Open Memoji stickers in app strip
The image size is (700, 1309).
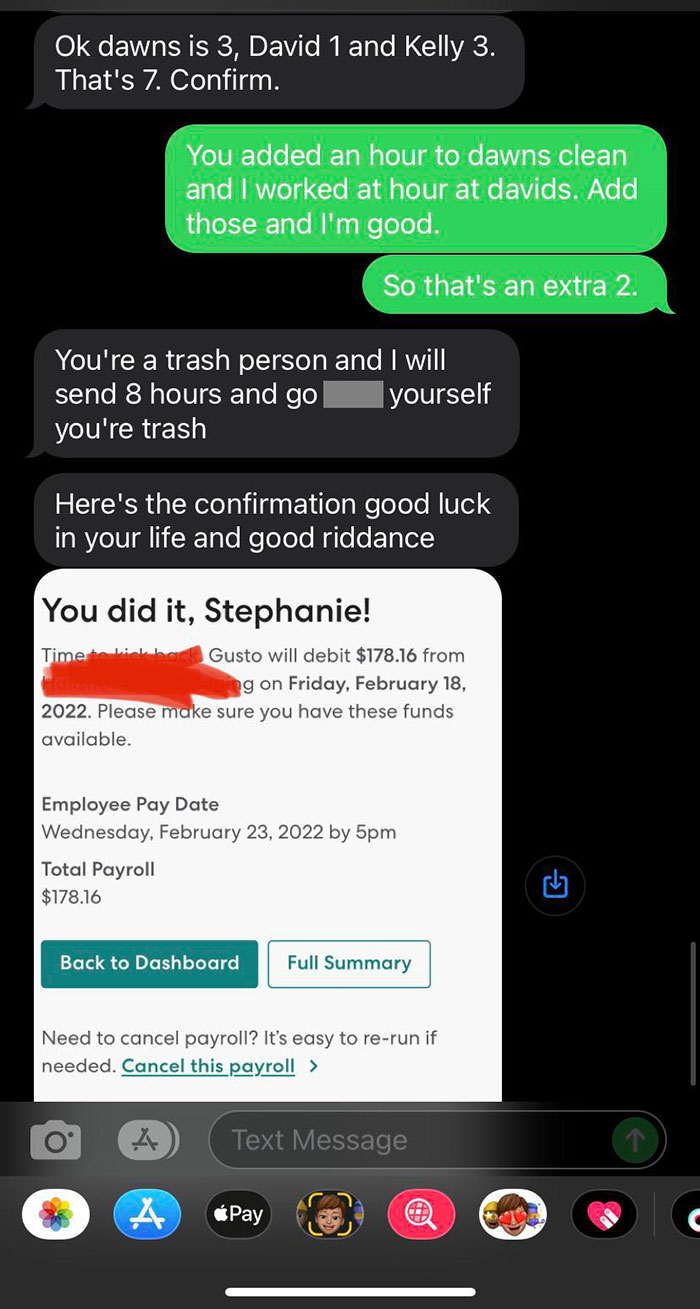point(512,1215)
